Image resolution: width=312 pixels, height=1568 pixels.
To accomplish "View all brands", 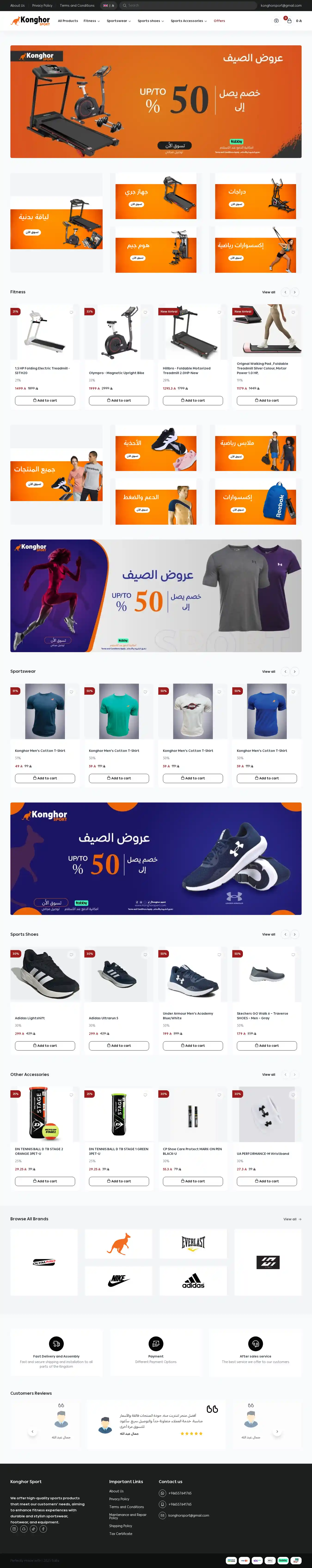I will click(292, 1219).
